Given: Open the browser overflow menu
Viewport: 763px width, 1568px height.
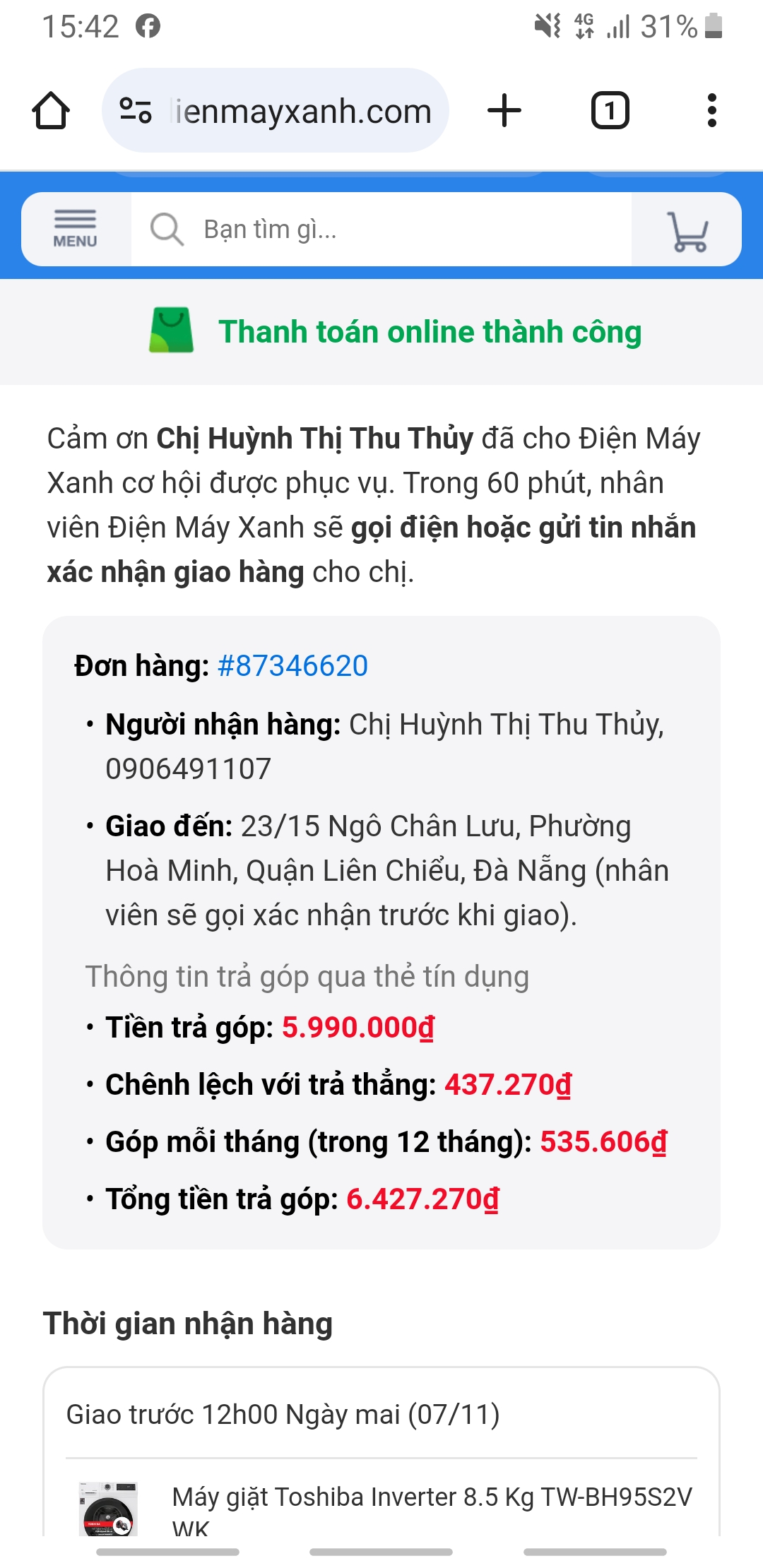Looking at the screenshot, I should click(711, 111).
